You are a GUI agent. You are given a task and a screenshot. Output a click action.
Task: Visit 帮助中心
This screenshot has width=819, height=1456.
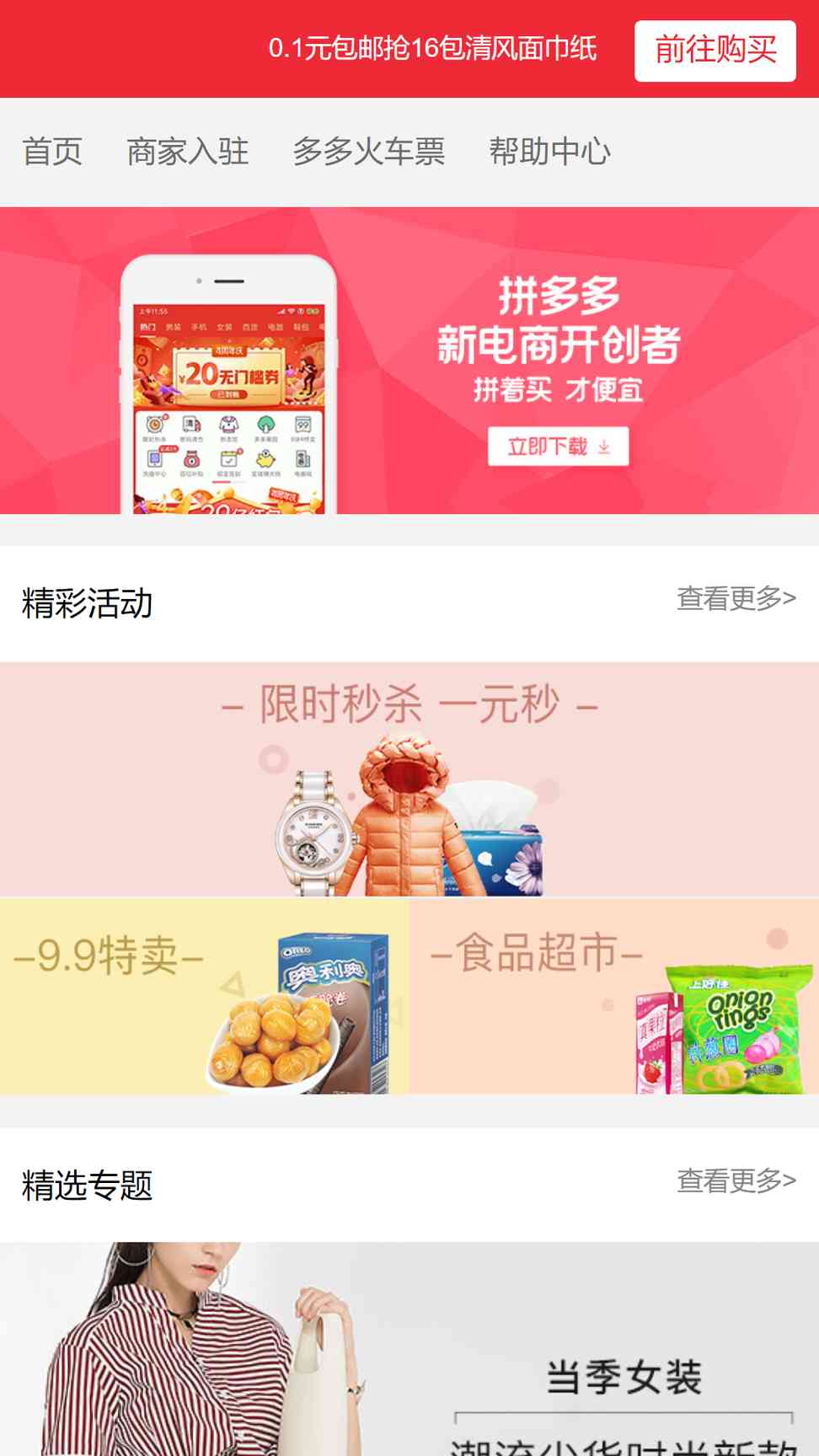tap(549, 152)
